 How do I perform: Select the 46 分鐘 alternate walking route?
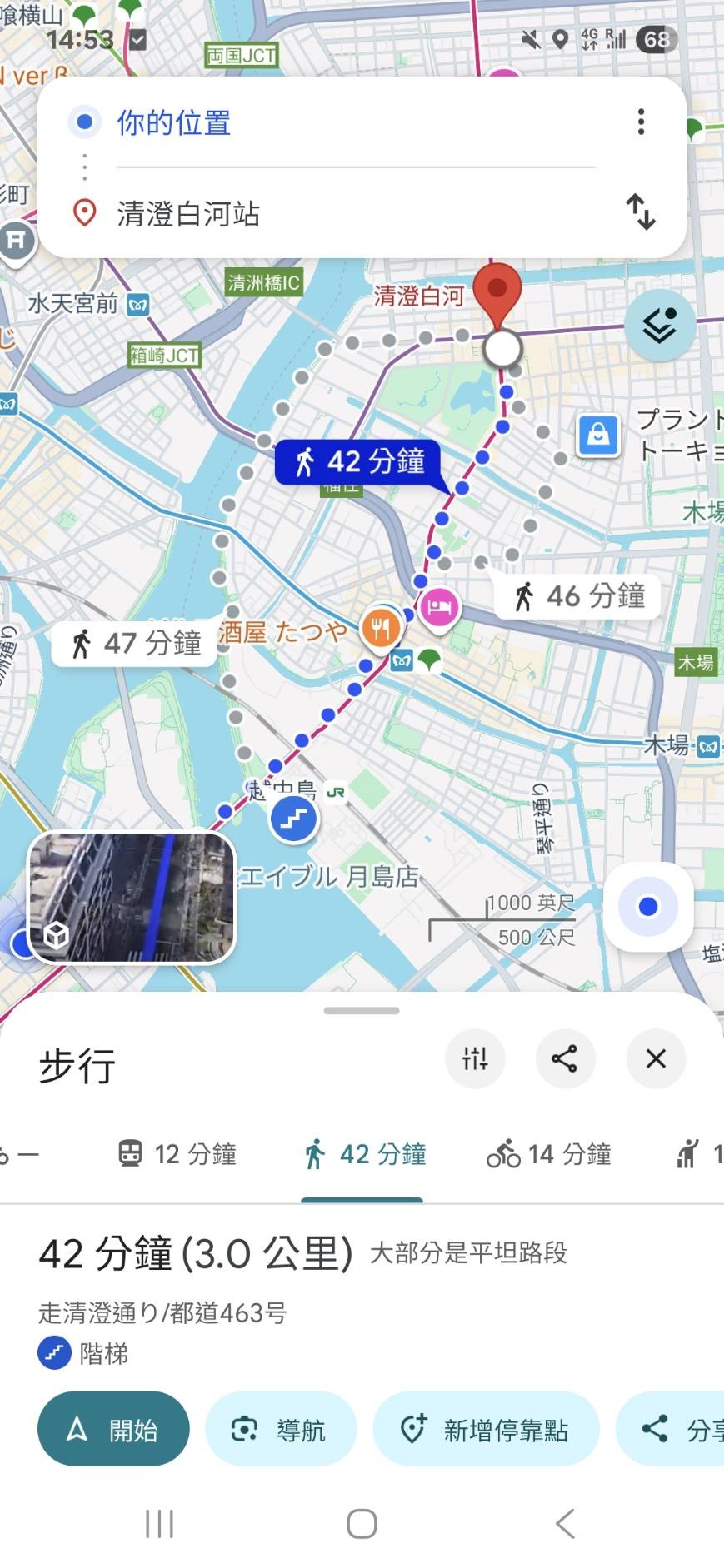point(578,596)
